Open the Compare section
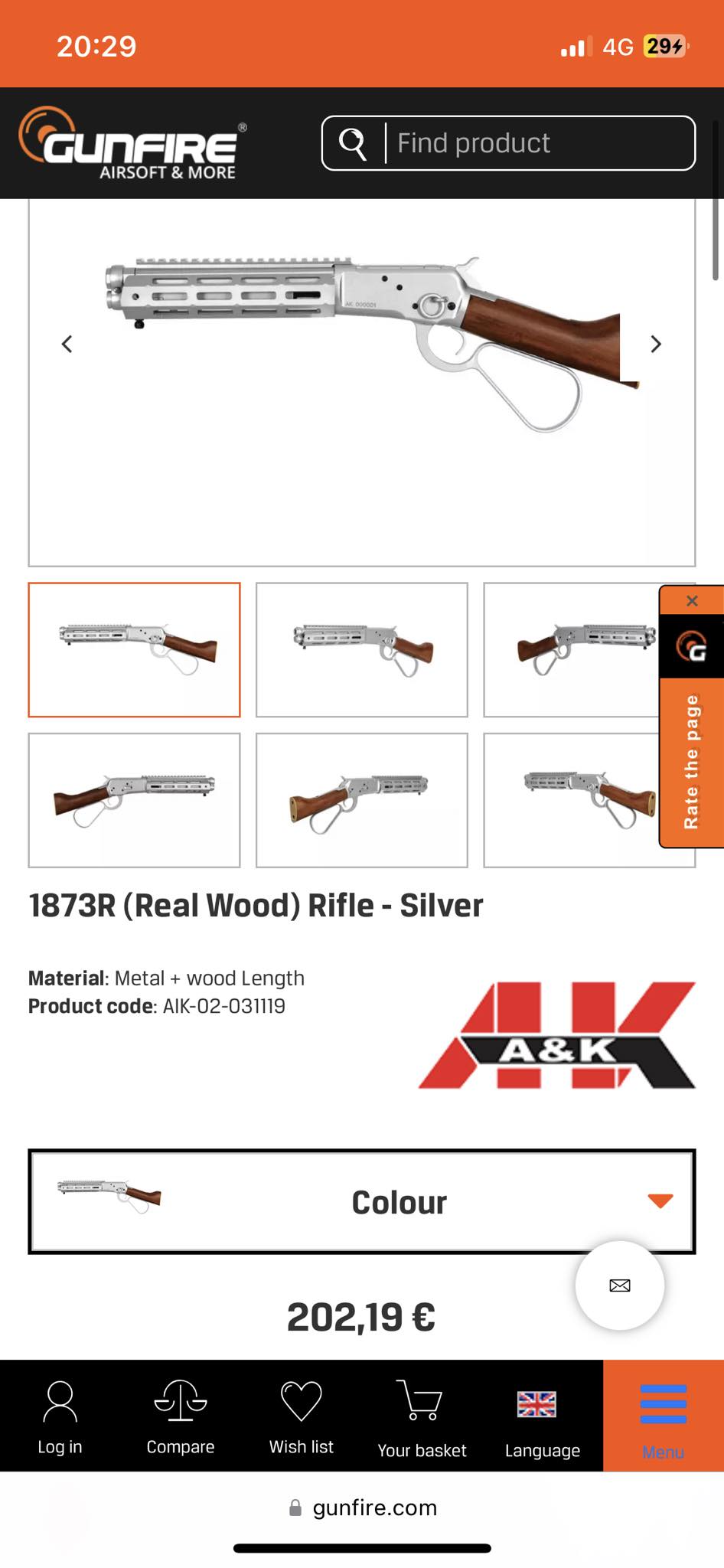 (x=181, y=1416)
